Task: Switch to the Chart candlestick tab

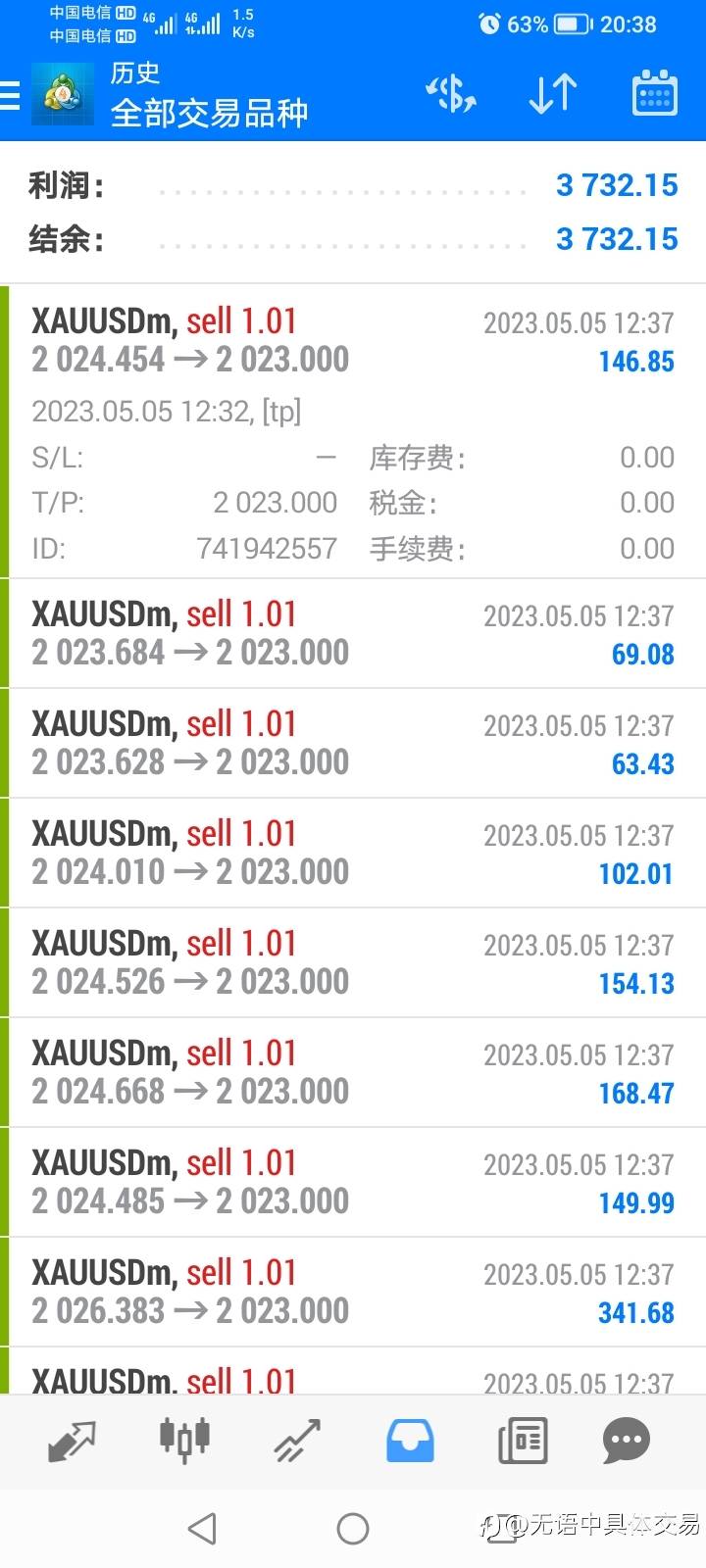Action: coord(184,1440)
